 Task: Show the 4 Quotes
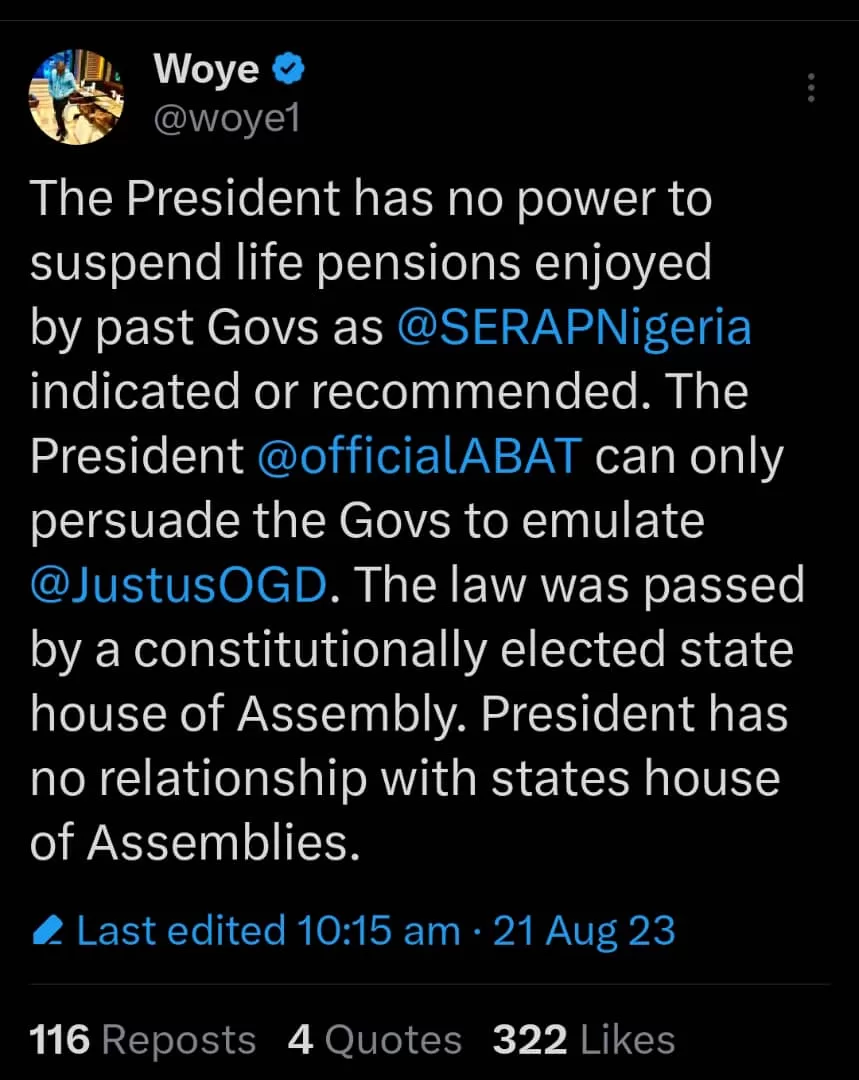pyautogui.click(x=374, y=1040)
